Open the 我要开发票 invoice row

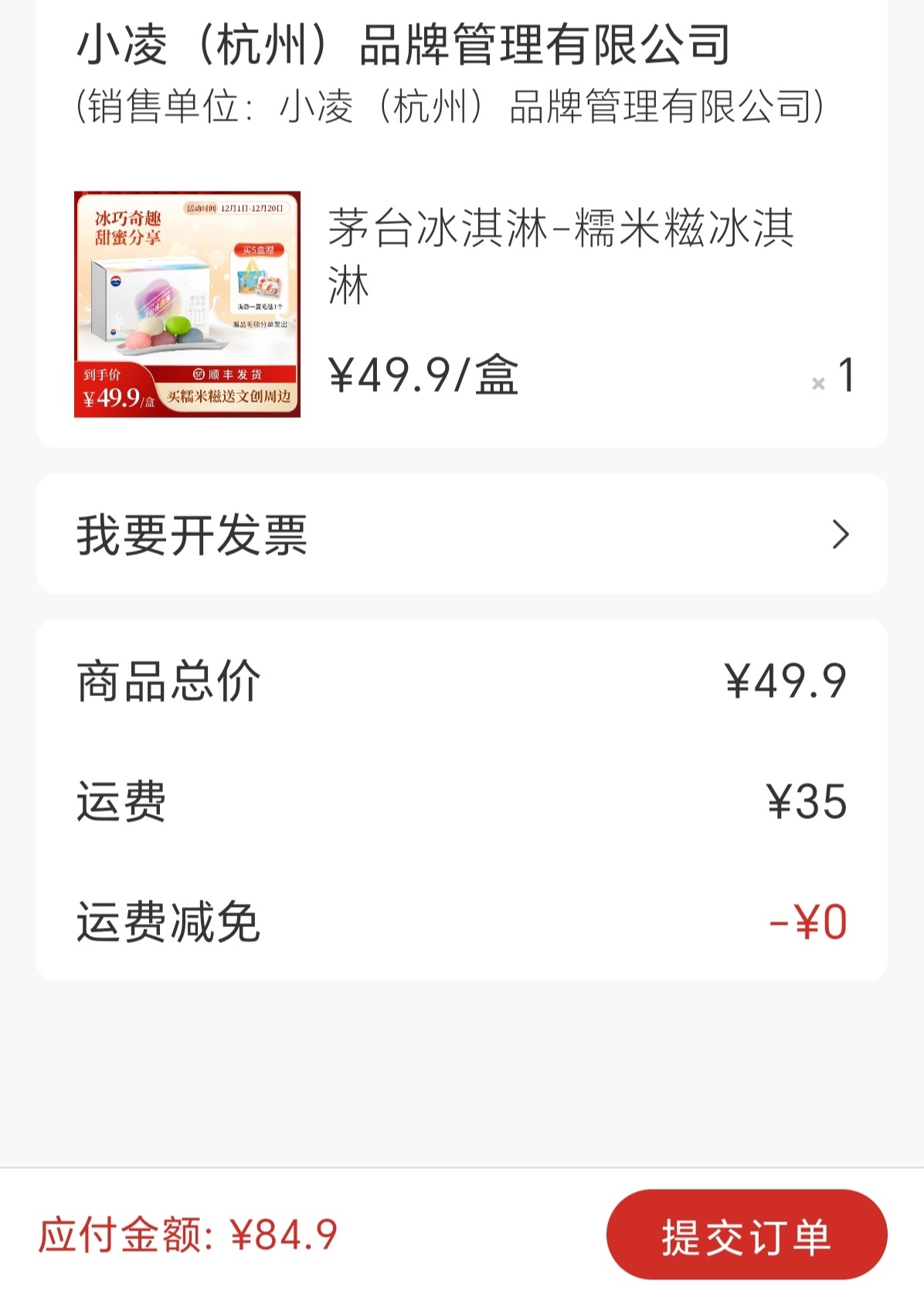click(461, 534)
